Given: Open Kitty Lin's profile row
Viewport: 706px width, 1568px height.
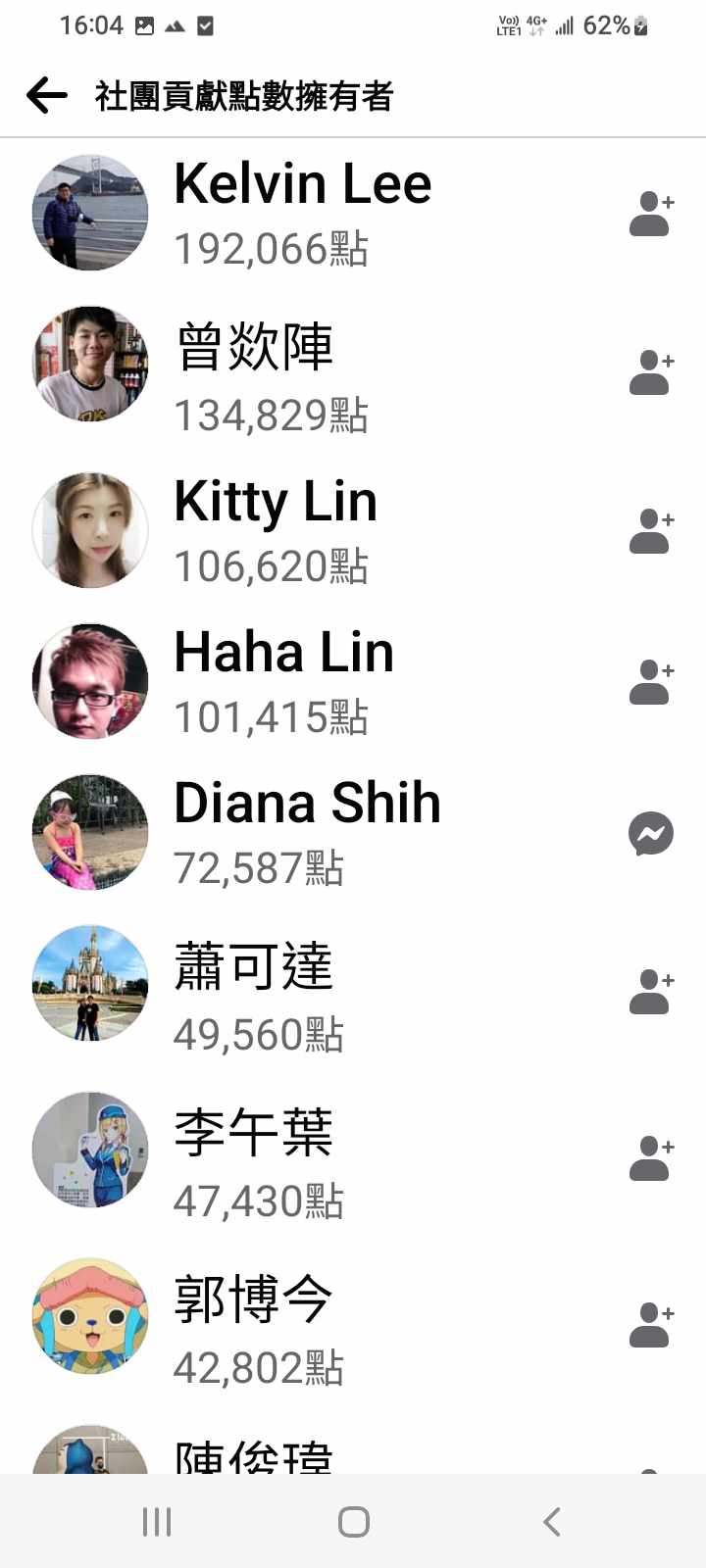Looking at the screenshot, I should (275, 530).
